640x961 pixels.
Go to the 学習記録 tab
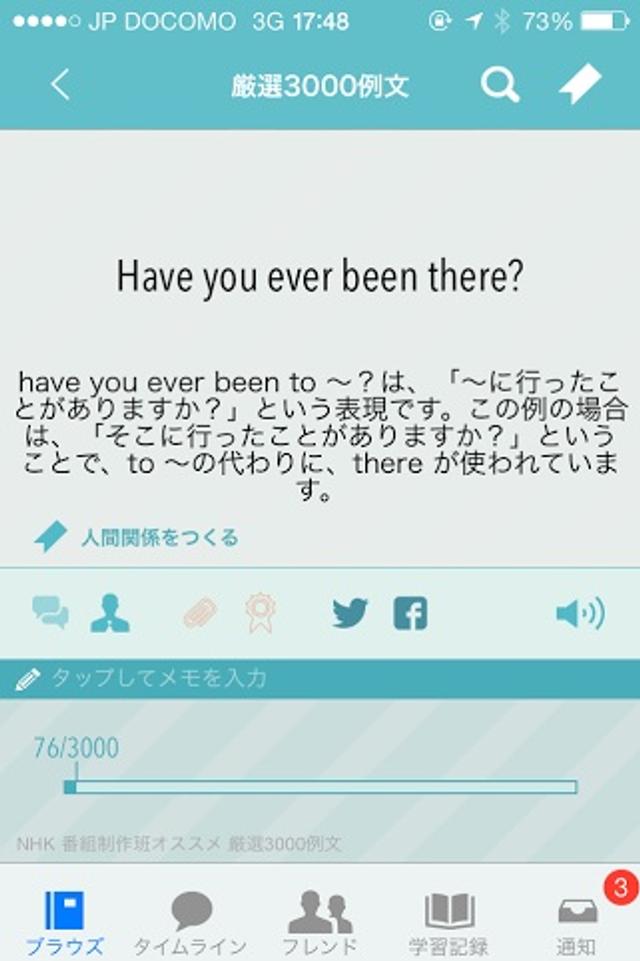448,921
